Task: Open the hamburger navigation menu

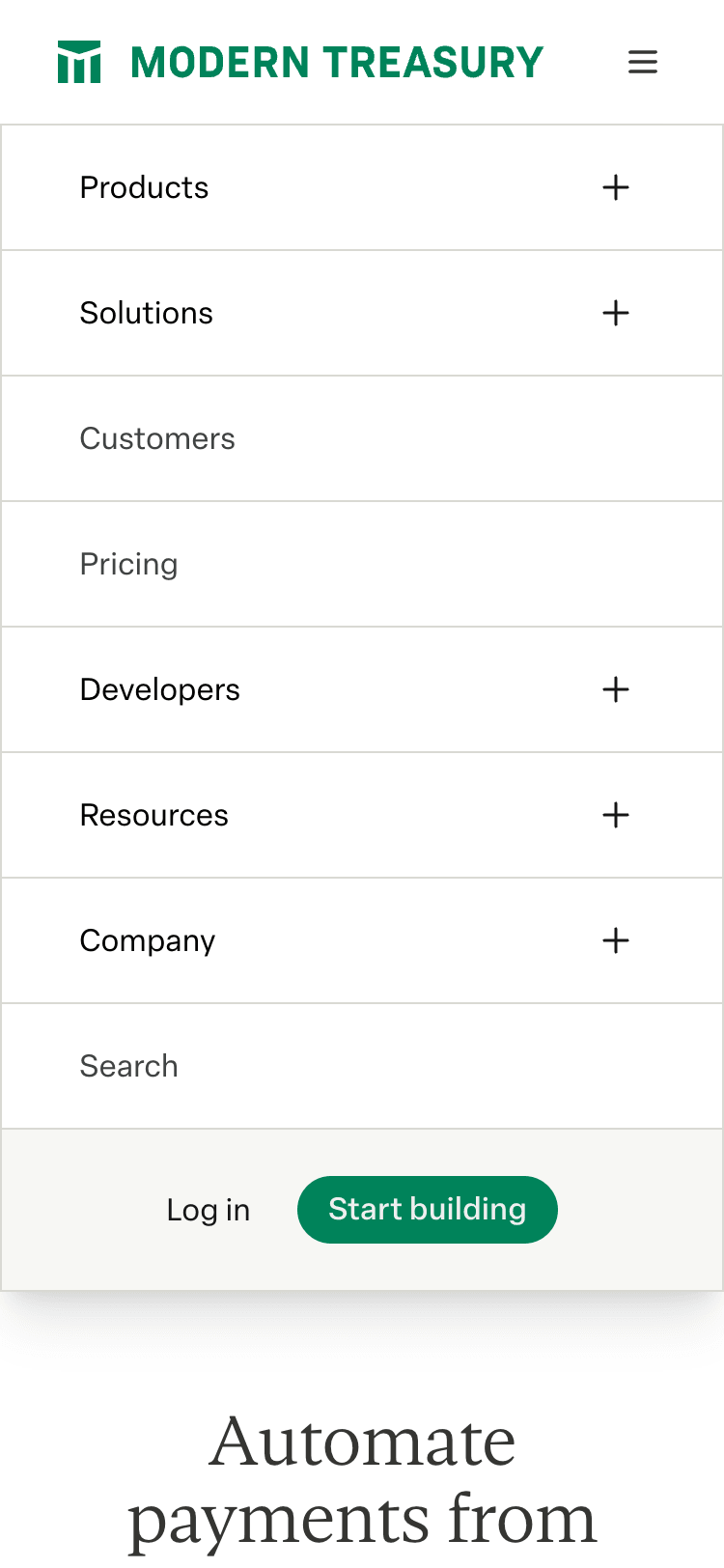Action: click(x=643, y=62)
